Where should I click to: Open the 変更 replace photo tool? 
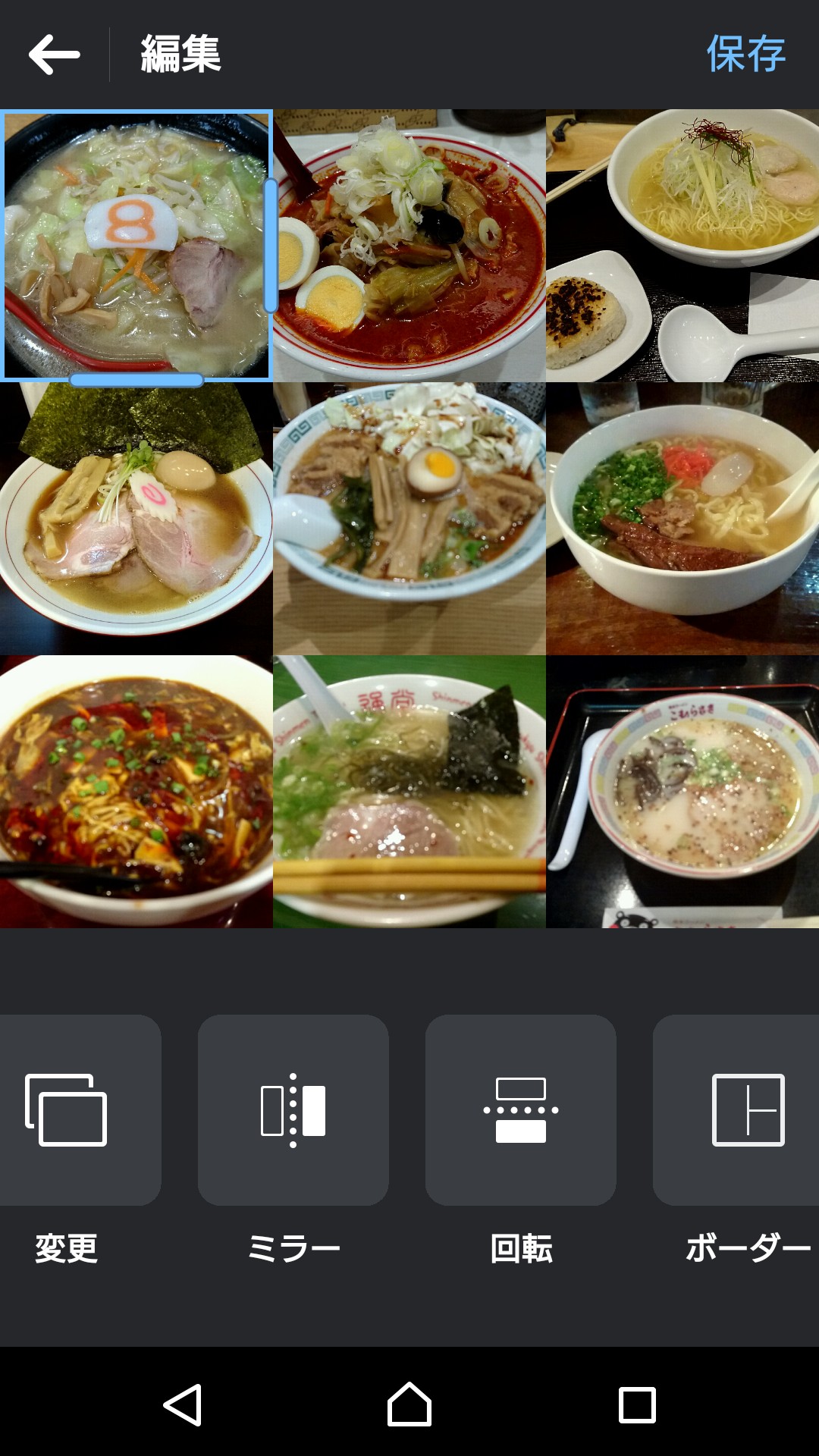coord(67,1110)
